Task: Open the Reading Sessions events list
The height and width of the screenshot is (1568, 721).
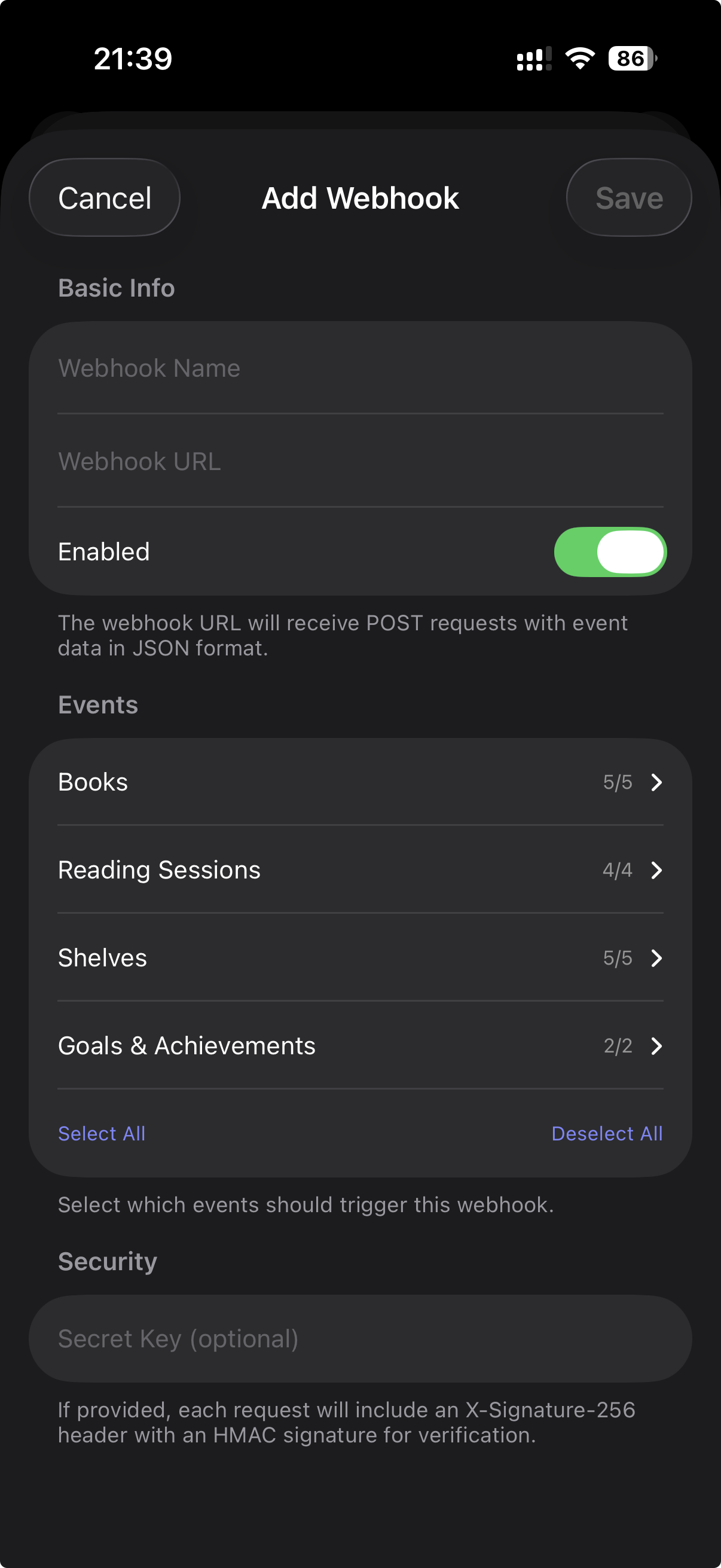Action: coord(360,871)
